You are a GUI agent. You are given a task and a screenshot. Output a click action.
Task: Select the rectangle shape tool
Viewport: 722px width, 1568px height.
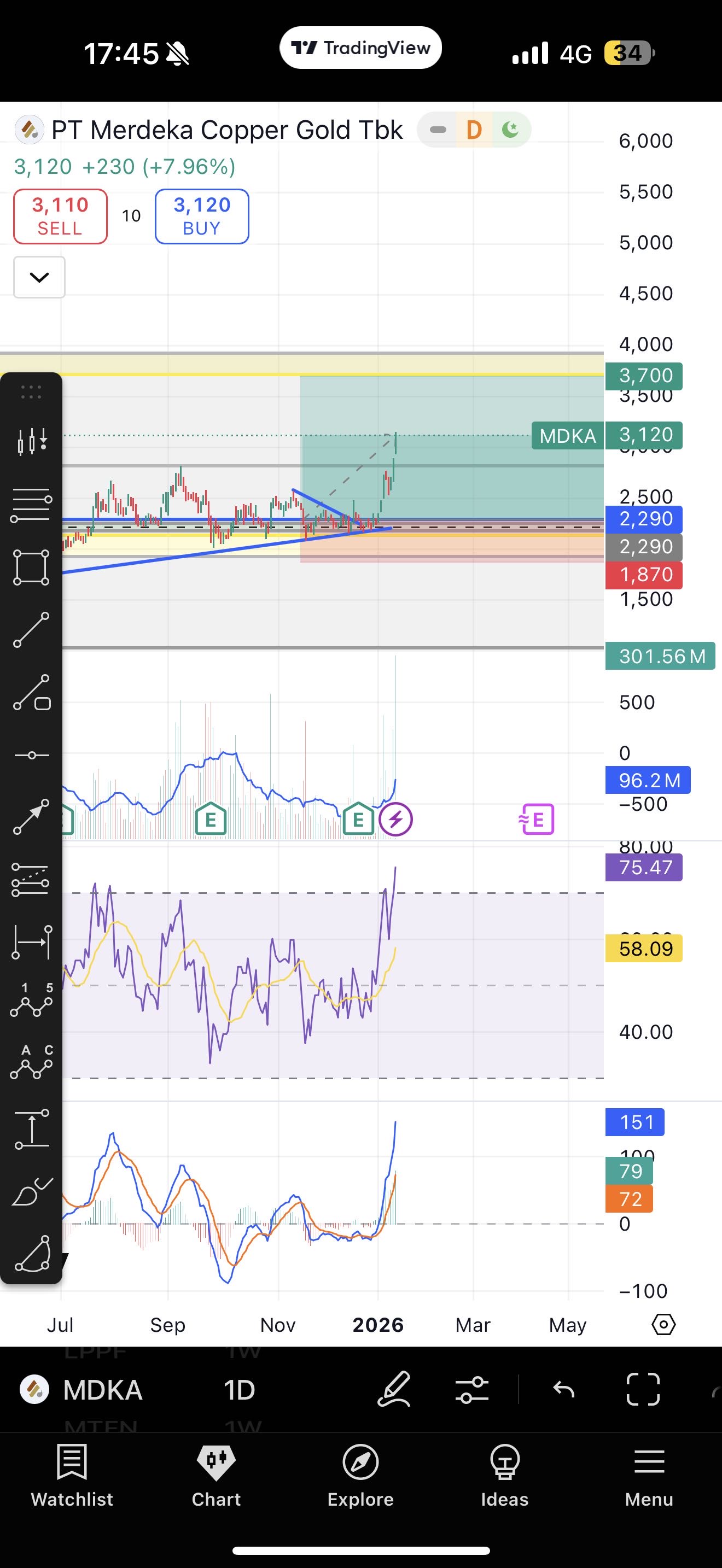[x=32, y=567]
